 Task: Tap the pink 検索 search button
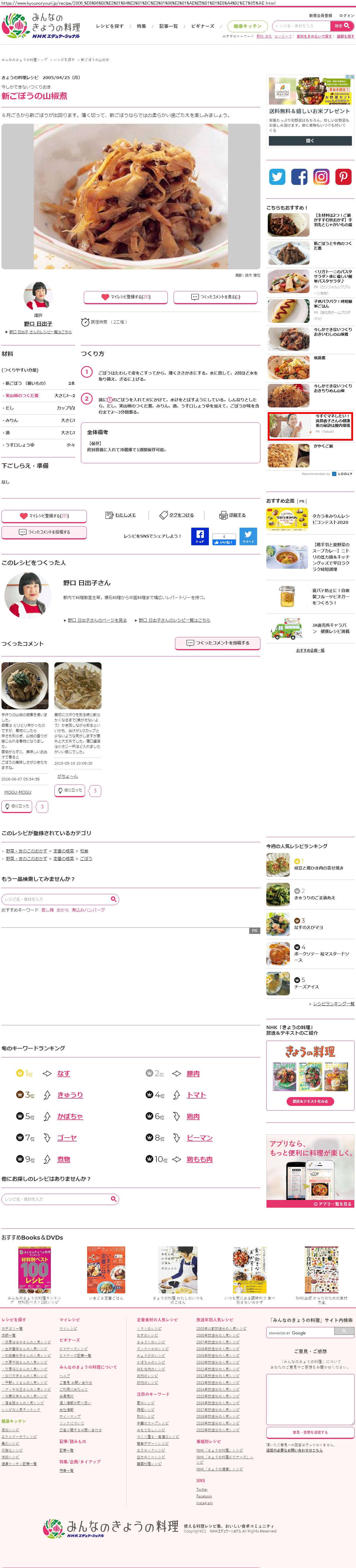[342, 26]
